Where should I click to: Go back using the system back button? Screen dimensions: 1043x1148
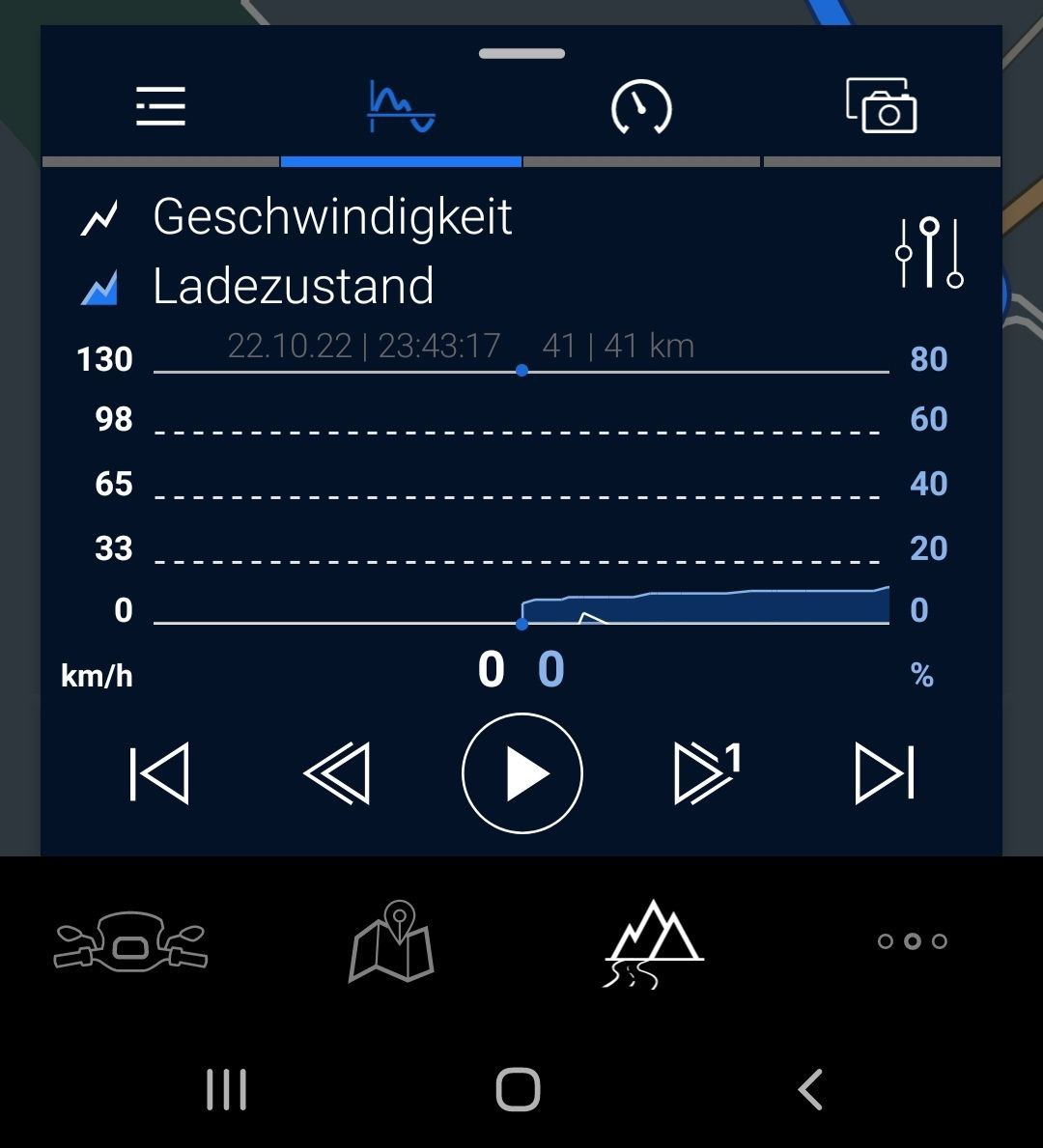click(811, 1090)
